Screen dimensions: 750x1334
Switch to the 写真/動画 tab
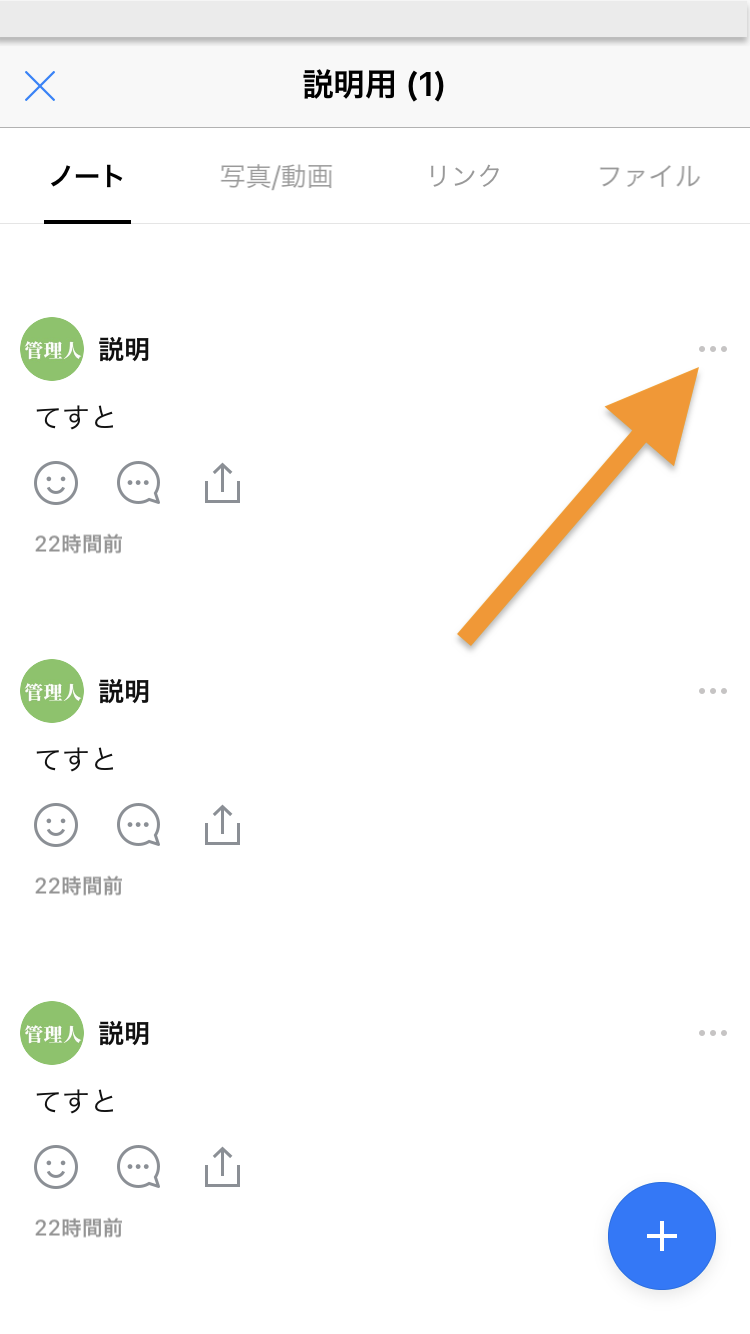(x=276, y=177)
